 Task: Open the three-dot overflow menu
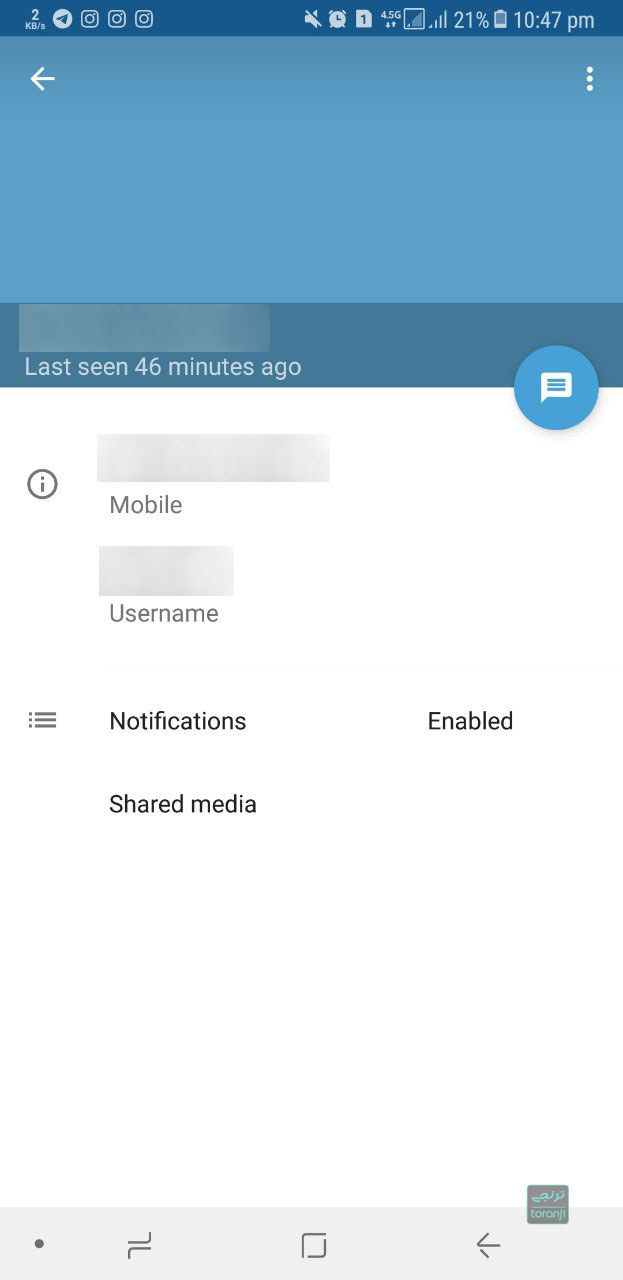pos(590,79)
